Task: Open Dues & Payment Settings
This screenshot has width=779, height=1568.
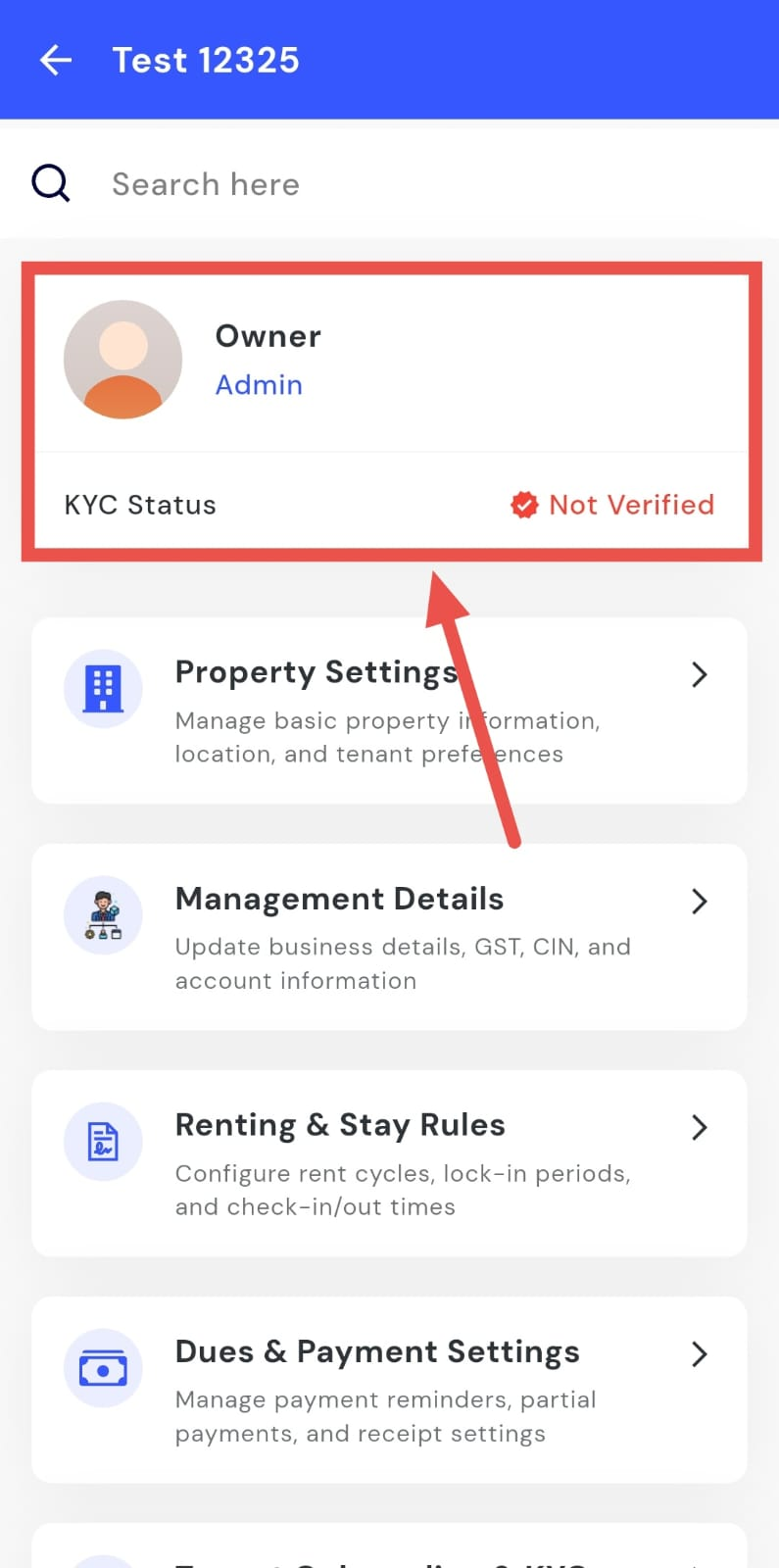Action: 389,1390
